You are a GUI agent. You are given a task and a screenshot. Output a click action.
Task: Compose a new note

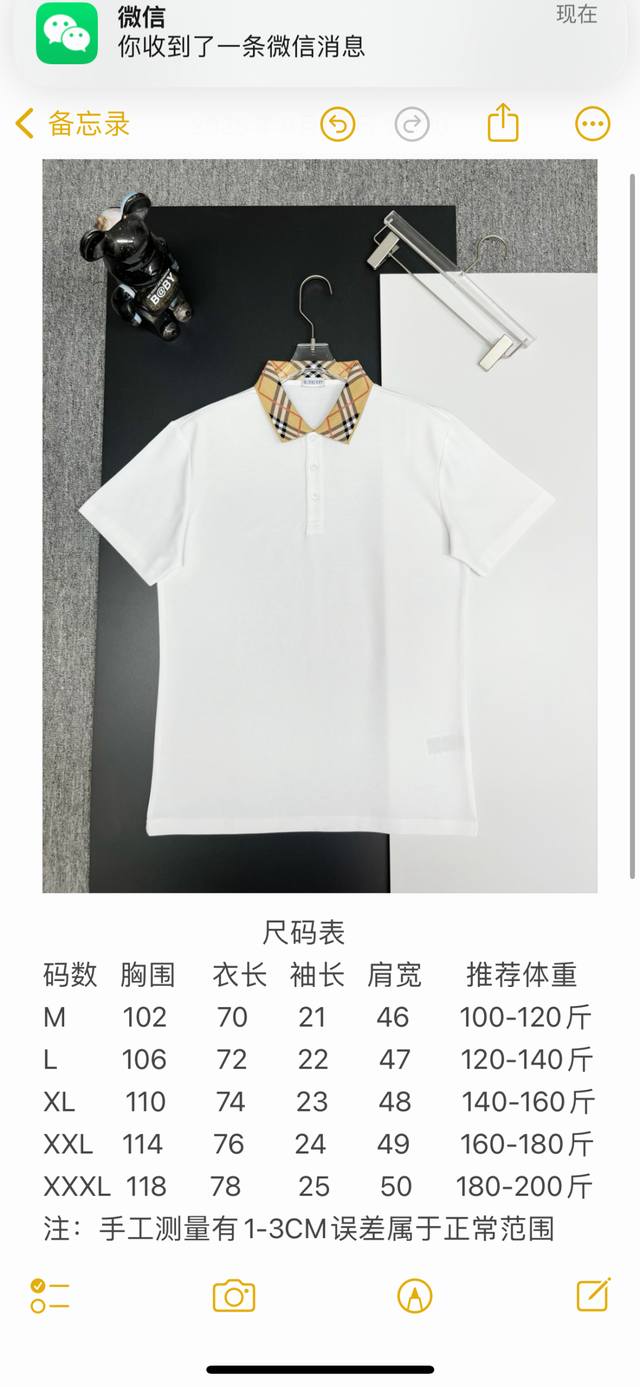pos(594,1294)
